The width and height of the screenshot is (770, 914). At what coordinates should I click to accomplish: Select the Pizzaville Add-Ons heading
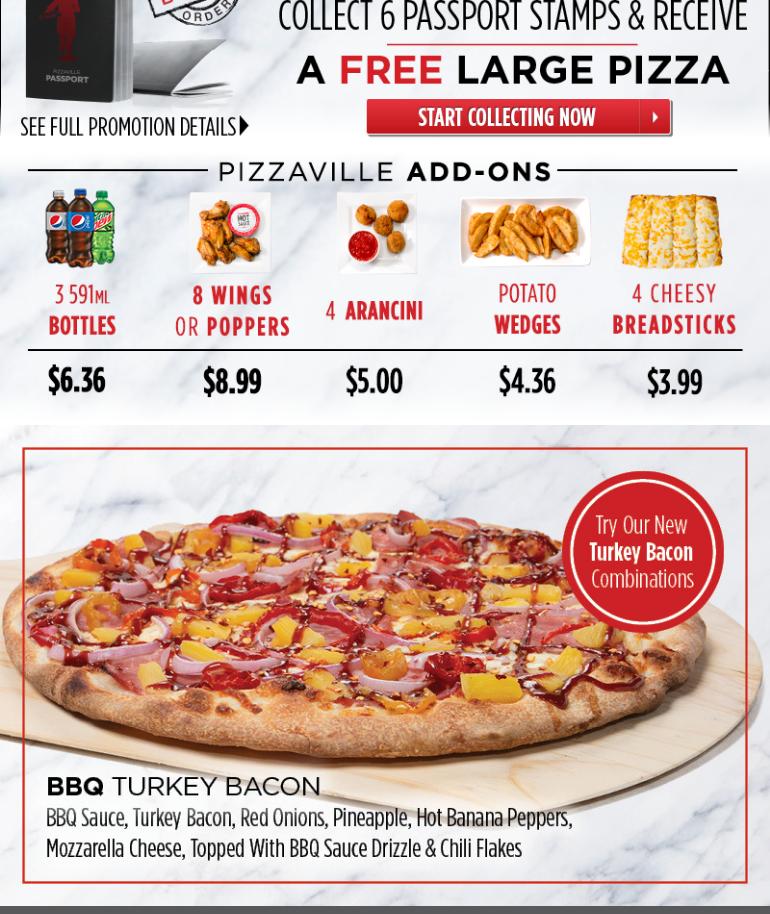coord(385,171)
